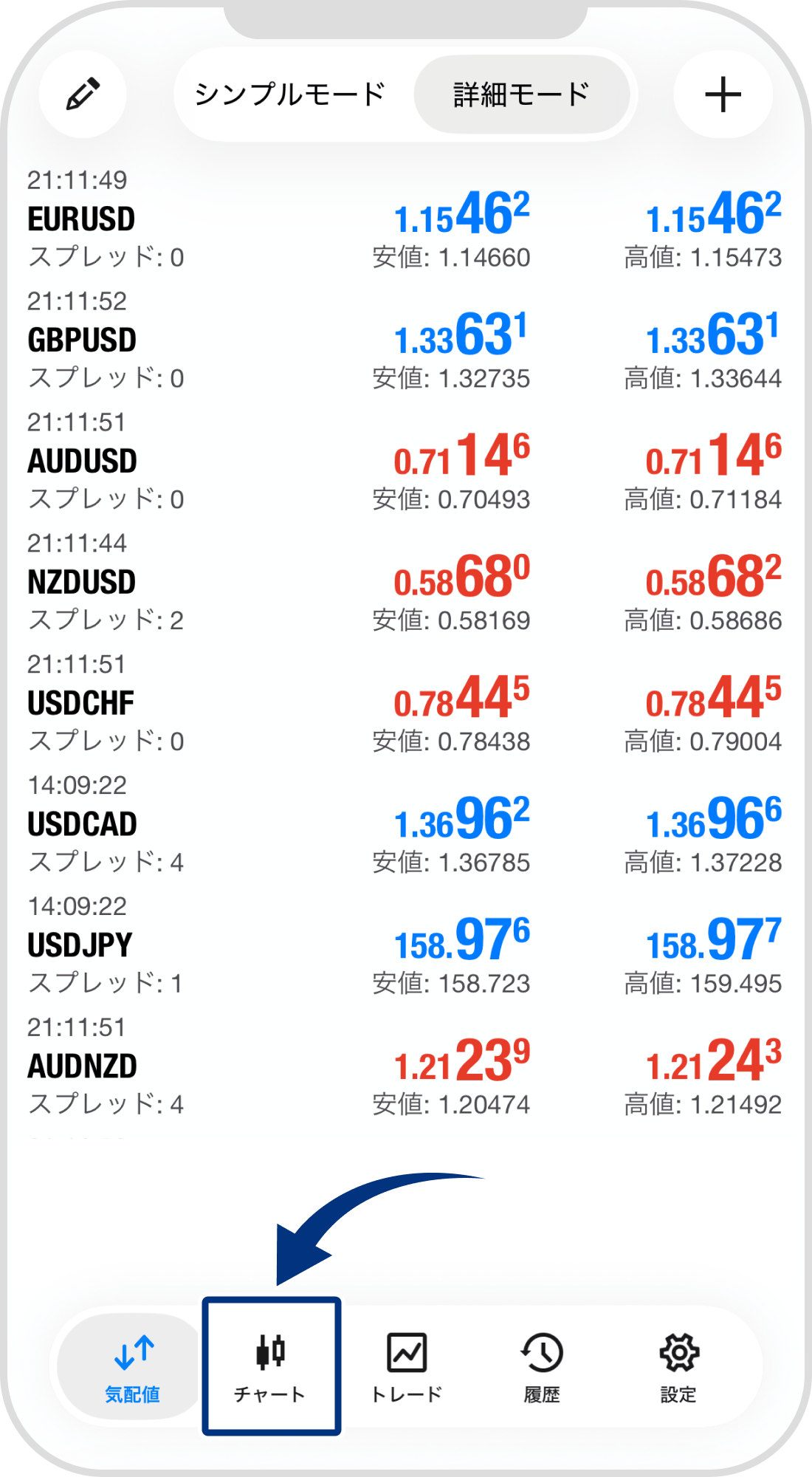Image resolution: width=812 pixels, height=1477 pixels.
Task: Open the 設定 tab
Action: 678,1367
